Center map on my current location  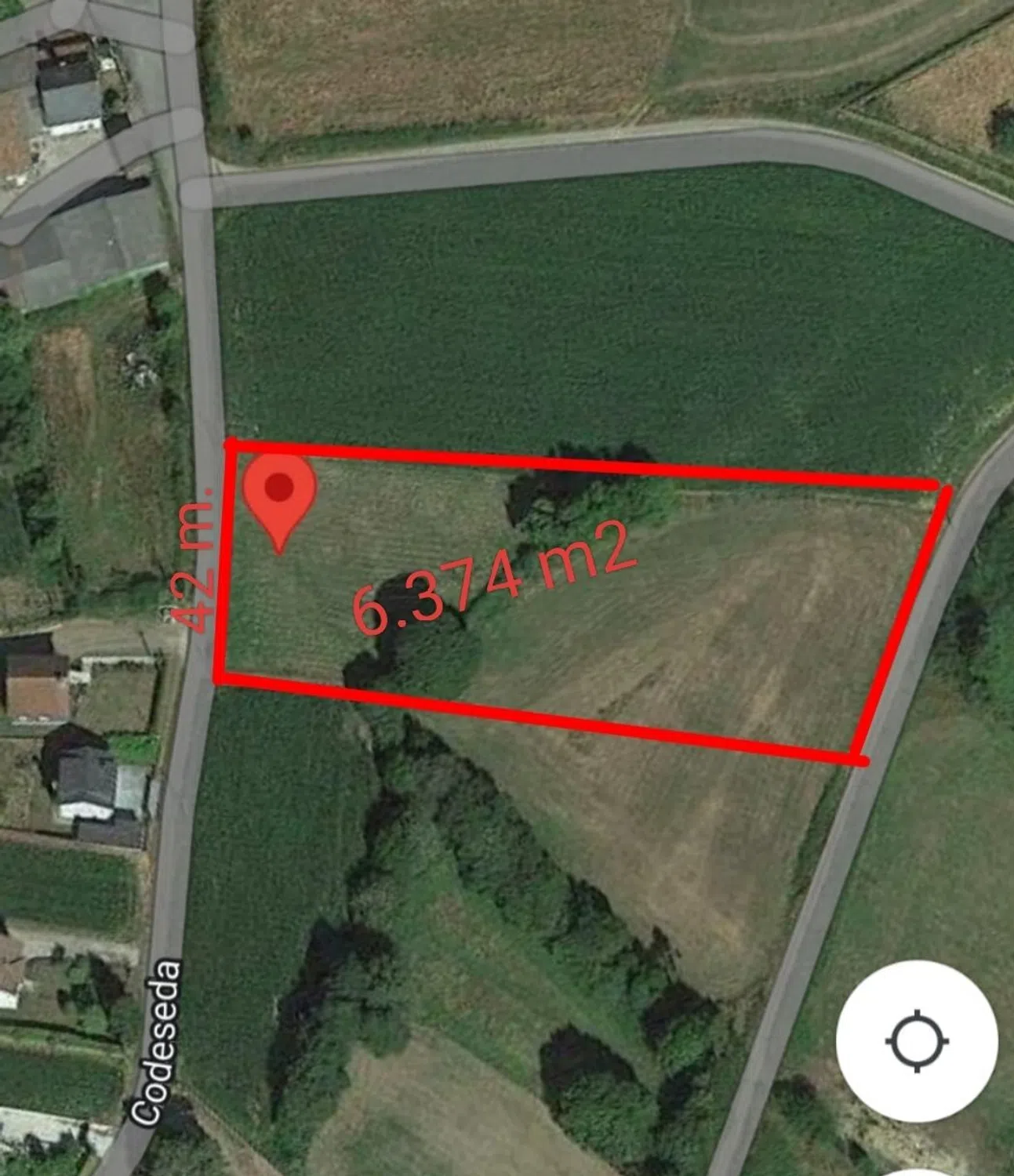pos(917,1041)
